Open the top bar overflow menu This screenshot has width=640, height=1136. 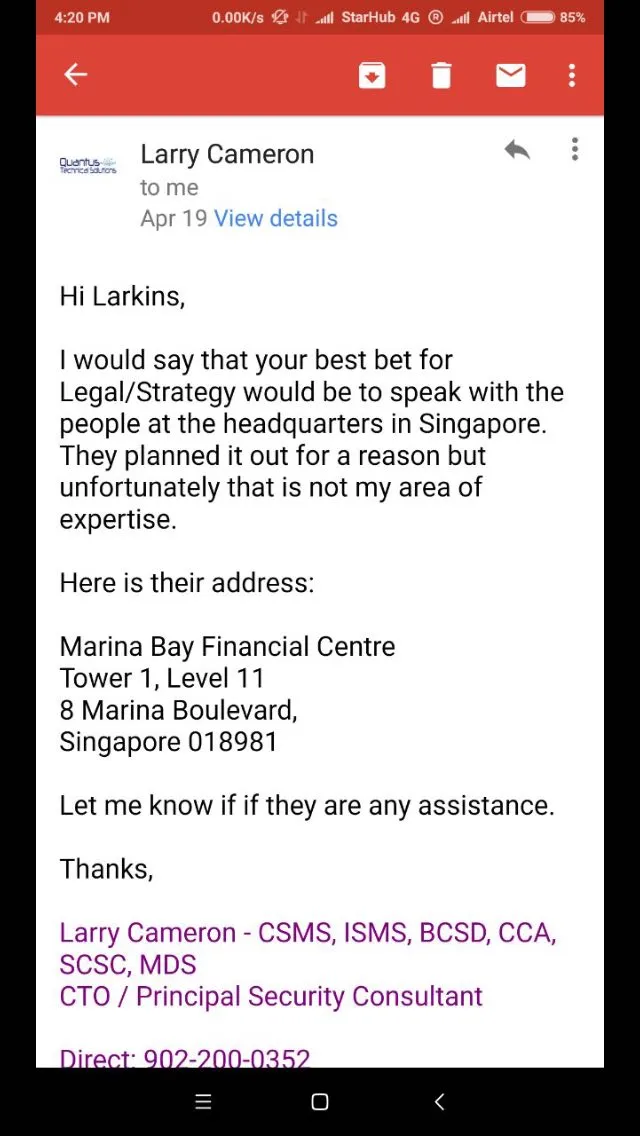(x=572, y=75)
